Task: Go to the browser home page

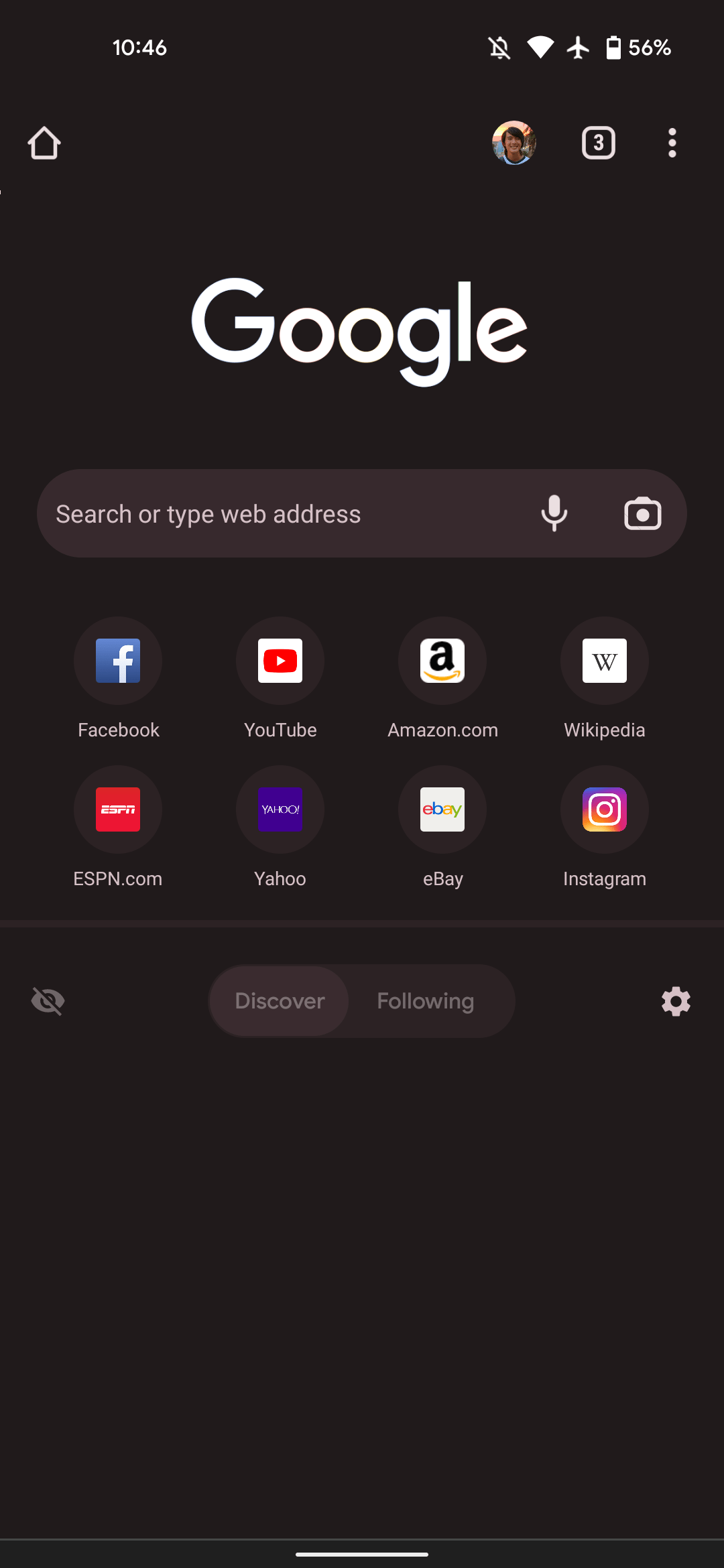Action: coord(44,143)
